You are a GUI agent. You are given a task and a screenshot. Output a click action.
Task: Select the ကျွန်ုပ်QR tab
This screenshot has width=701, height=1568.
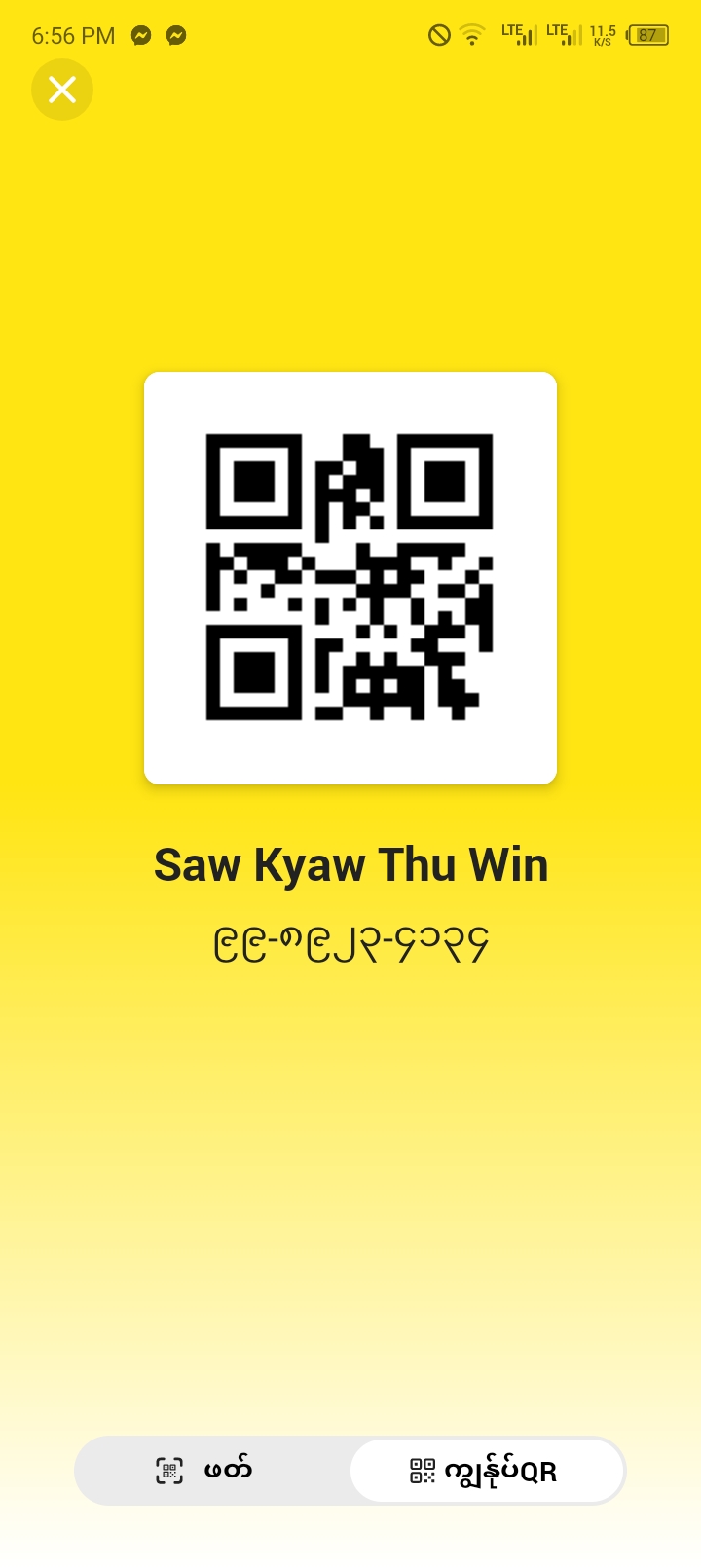tap(486, 1471)
